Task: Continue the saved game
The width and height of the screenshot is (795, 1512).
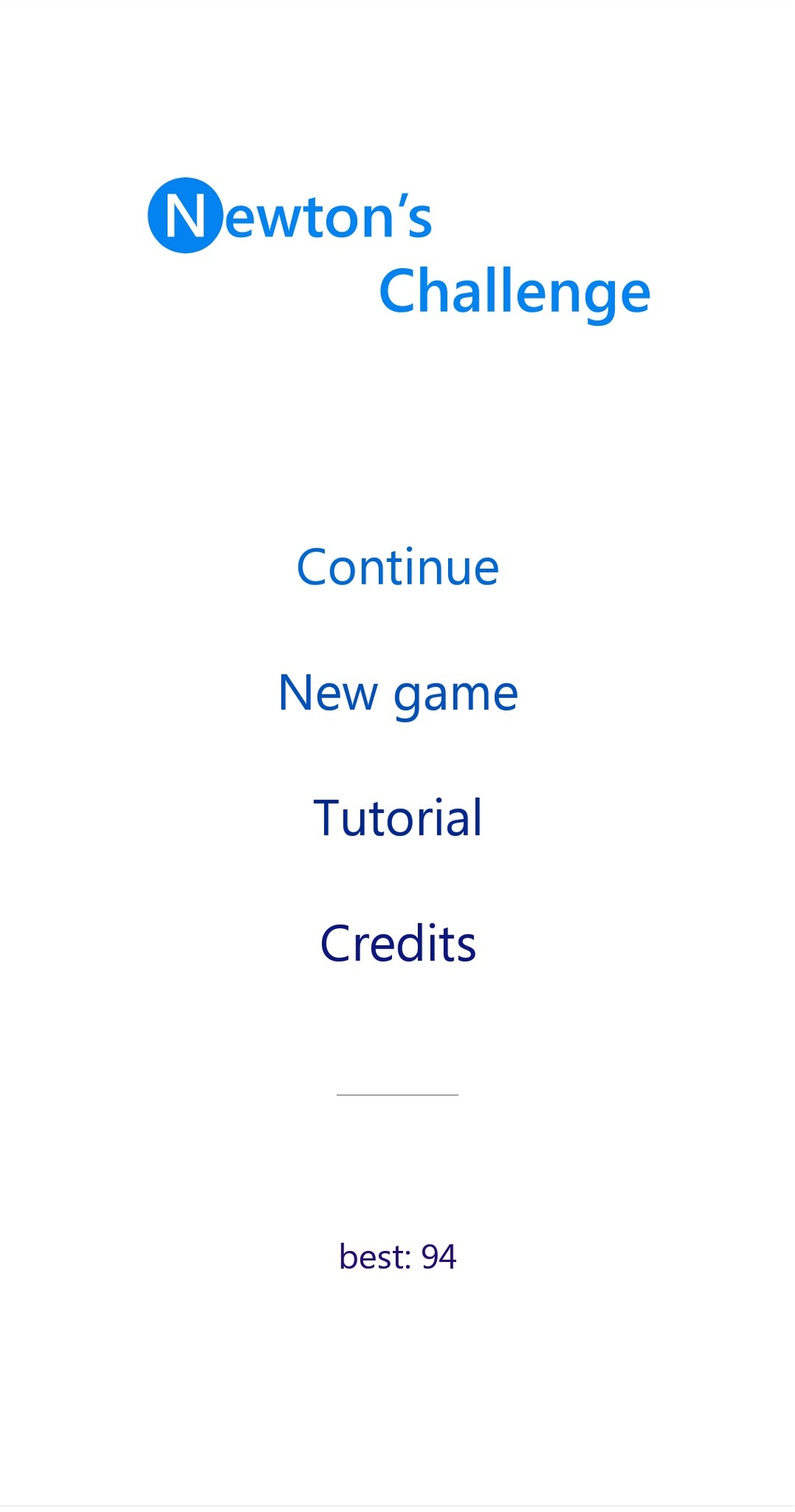Action: (x=397, y=567)
